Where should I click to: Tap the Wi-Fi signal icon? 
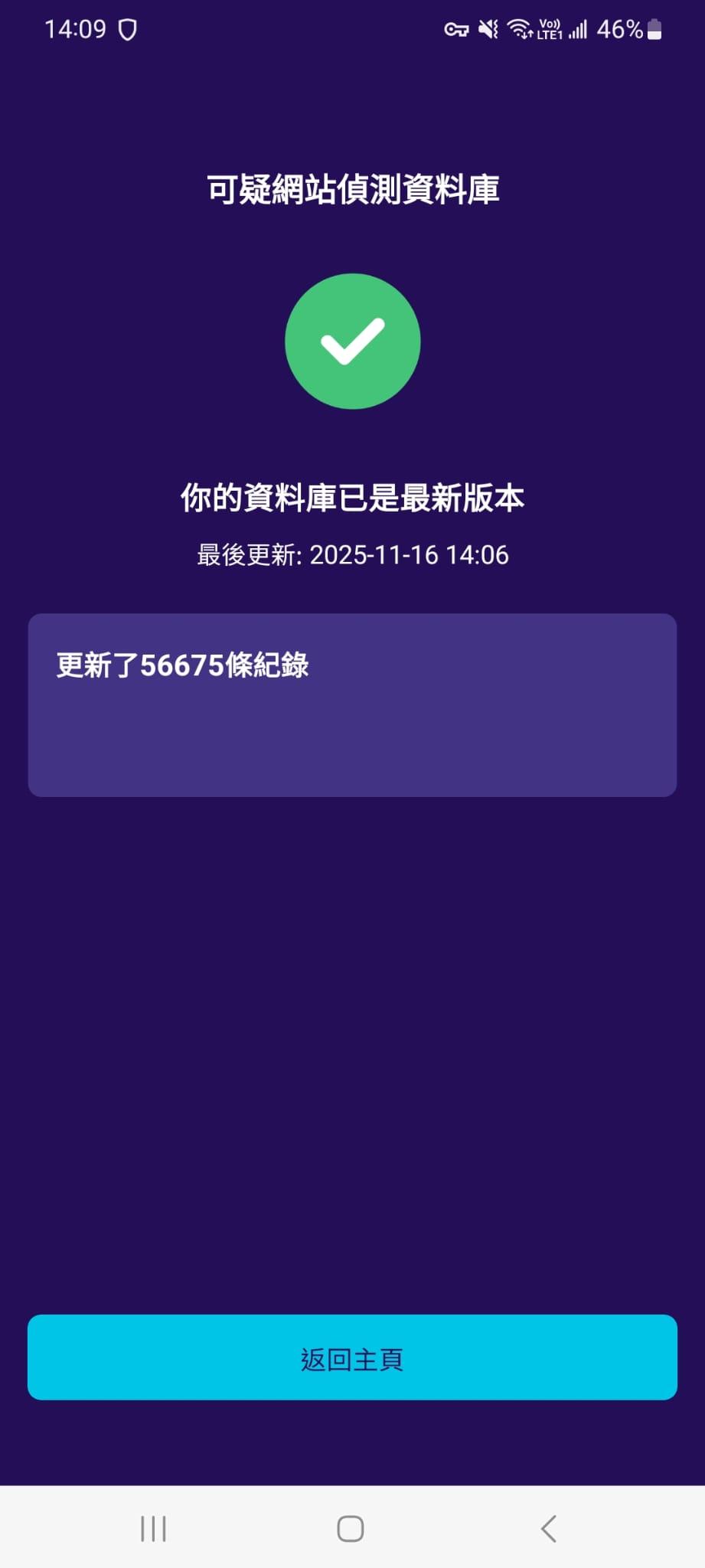pyautogui.click(x=522, y=29)
